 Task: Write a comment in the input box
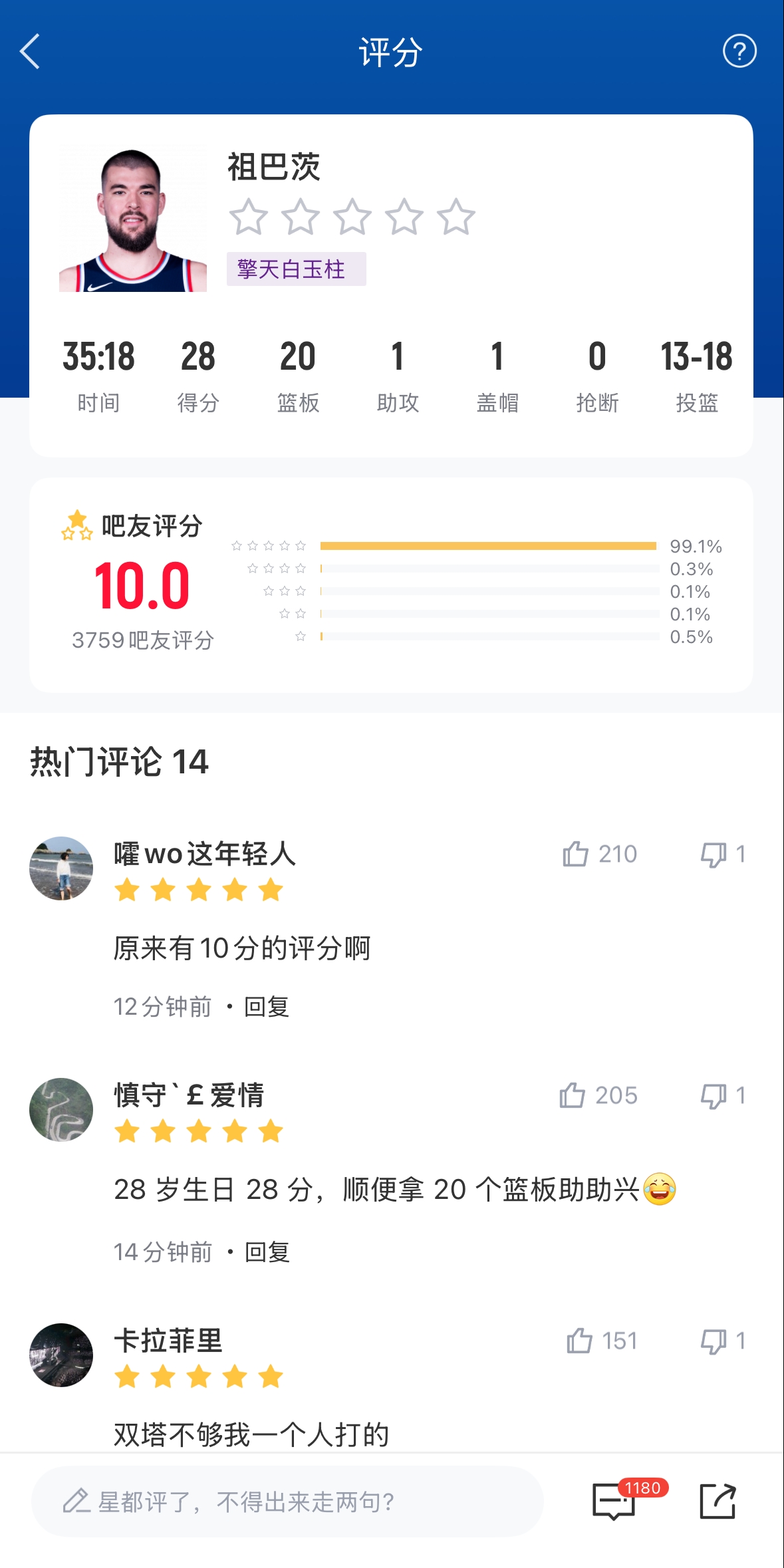click(x=287, y=1502)
